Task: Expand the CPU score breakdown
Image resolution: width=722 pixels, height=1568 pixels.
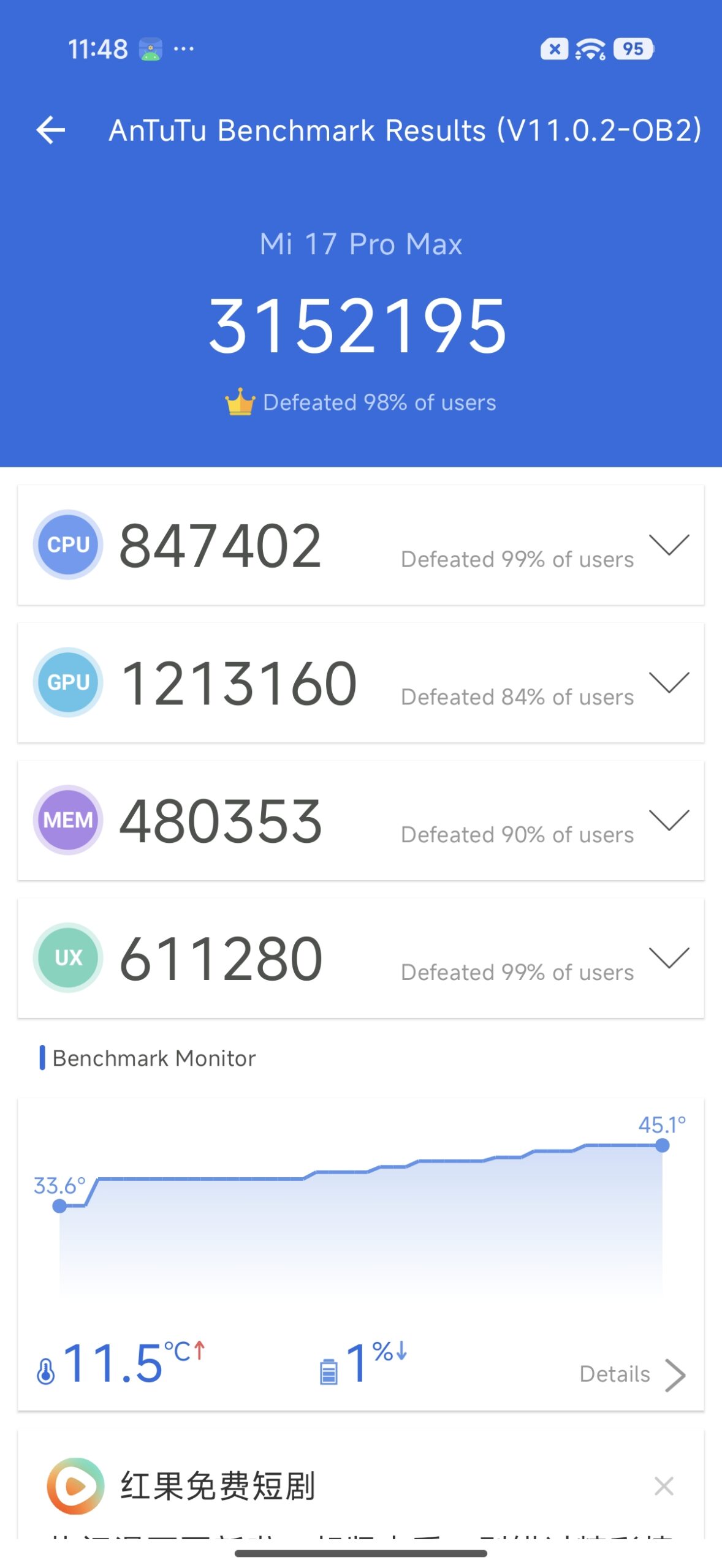Action: point(669,544)
